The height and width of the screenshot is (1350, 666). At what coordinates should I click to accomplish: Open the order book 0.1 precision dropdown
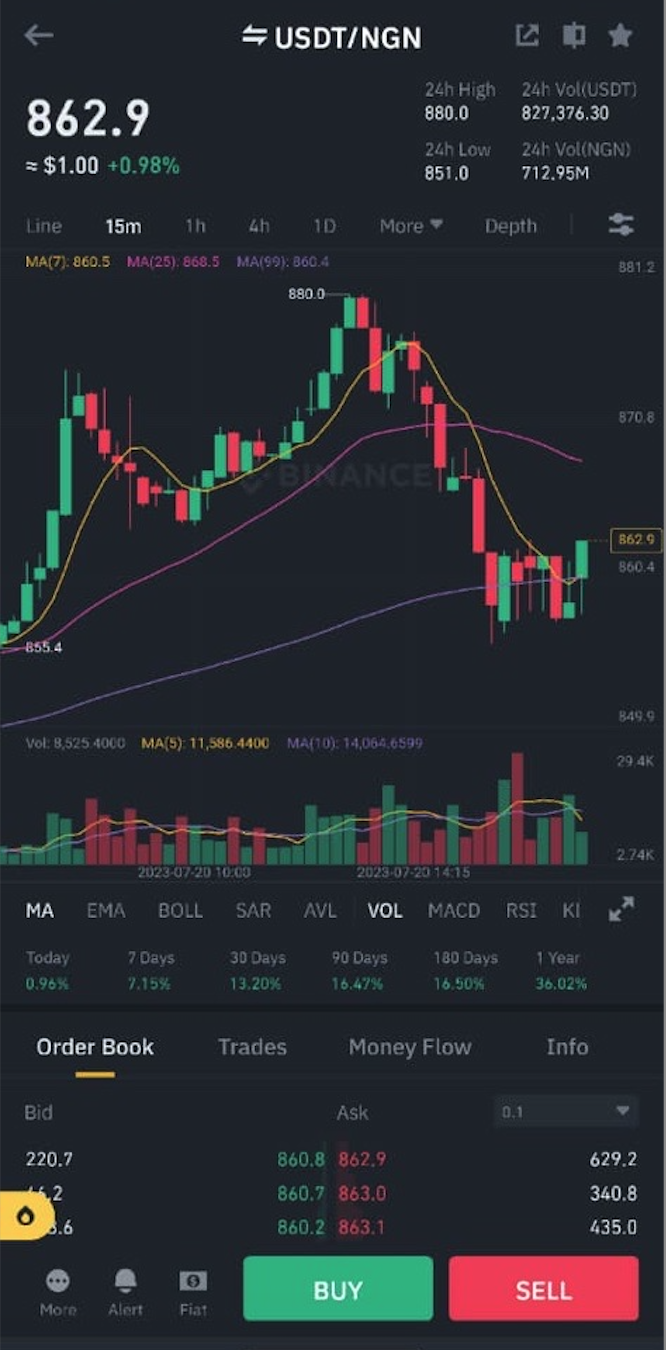pos(566,1111)
